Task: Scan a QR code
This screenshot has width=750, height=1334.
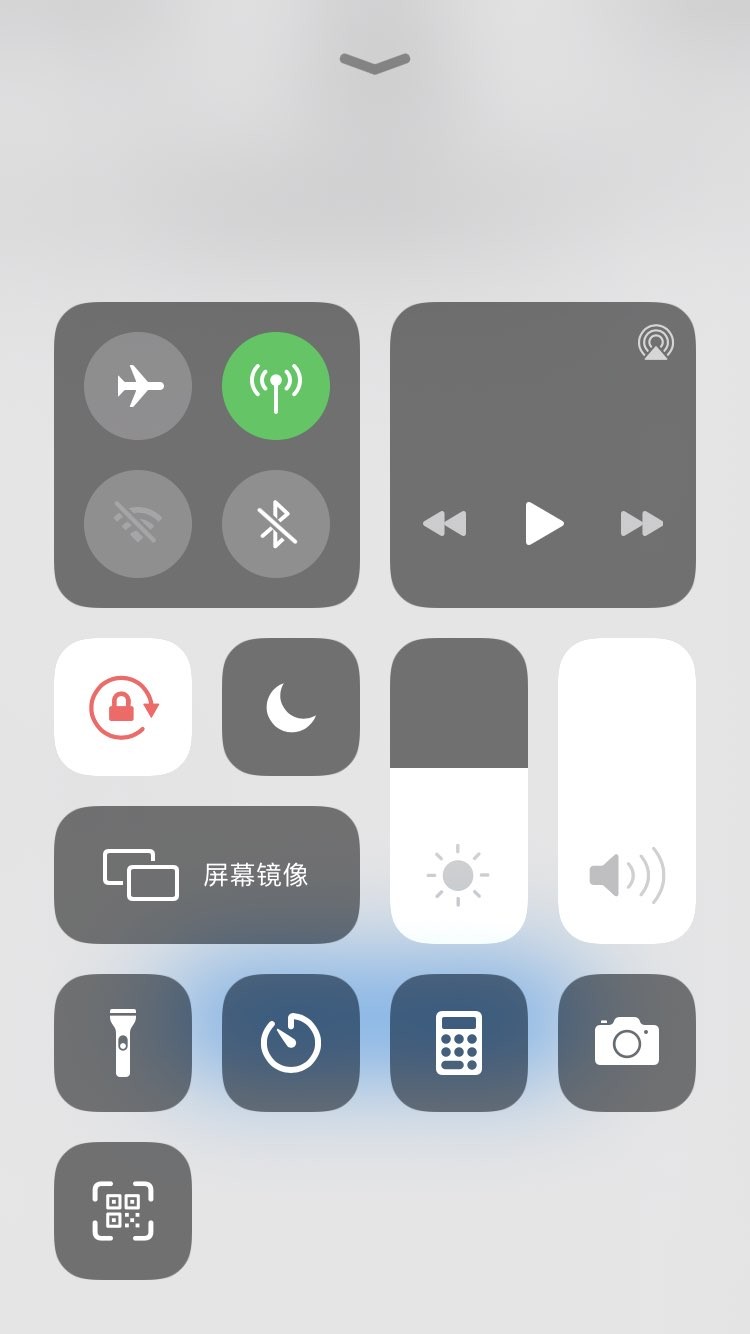Action: (x=123, y=1211)
